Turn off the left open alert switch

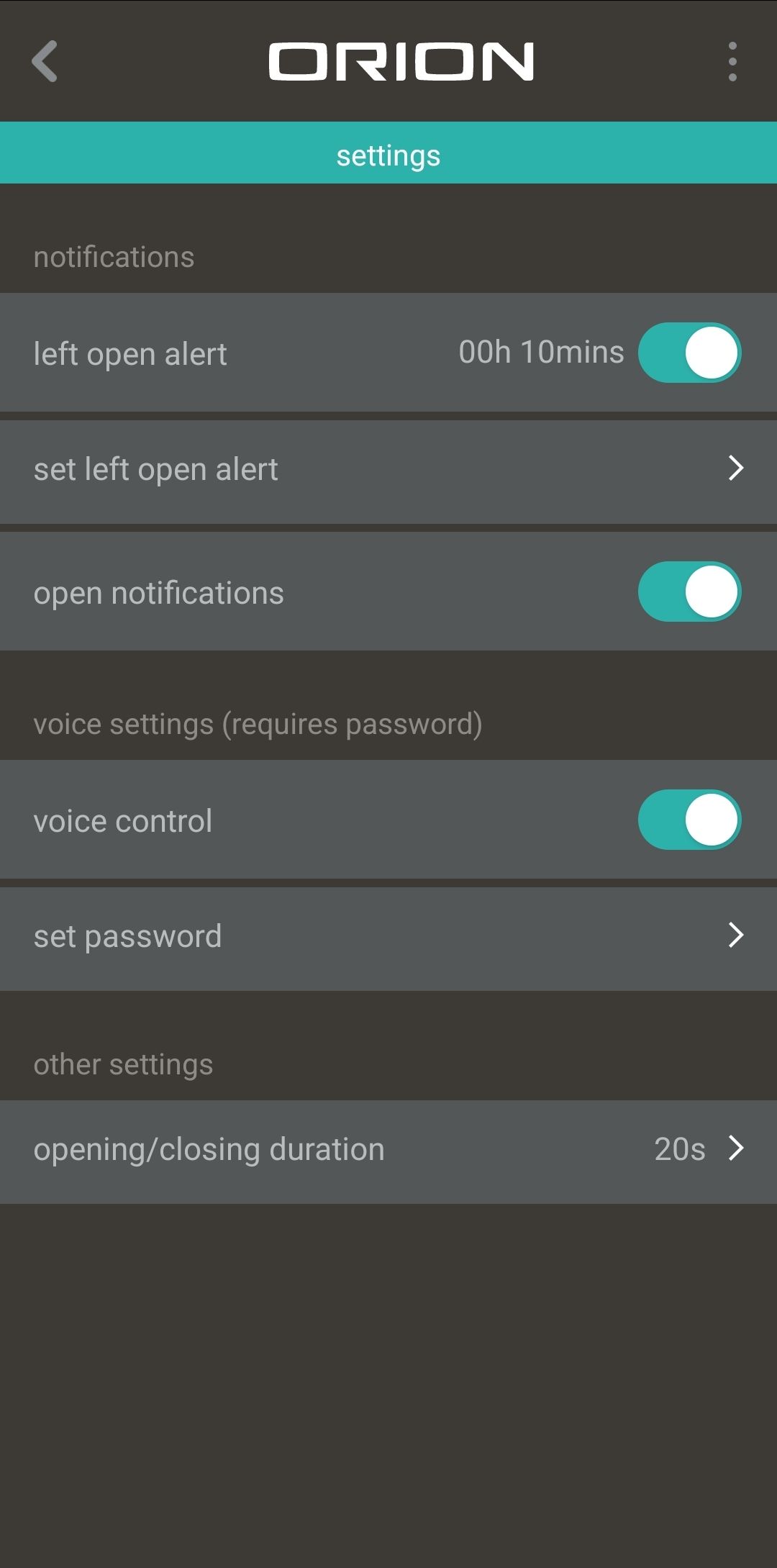coord(689,353)
